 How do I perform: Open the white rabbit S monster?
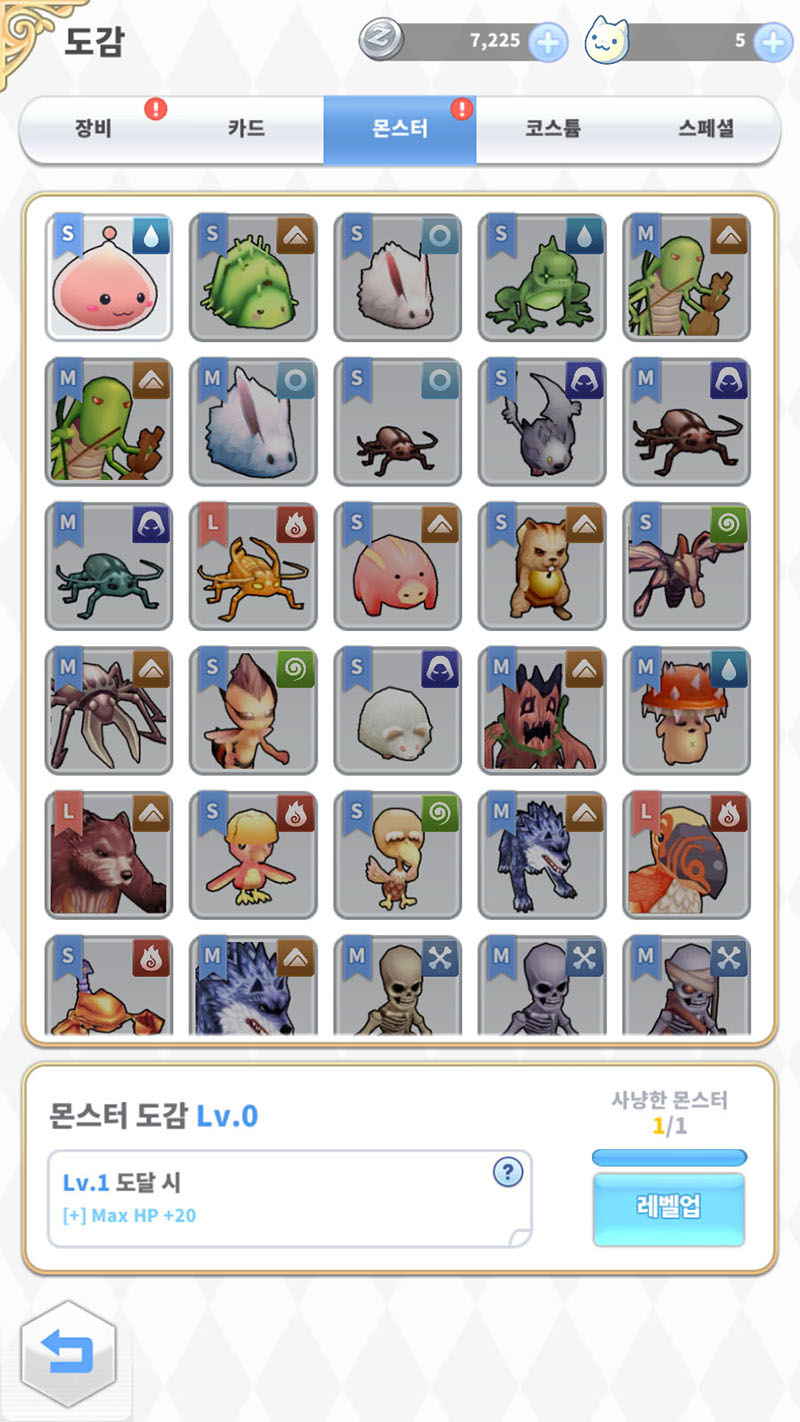[397, 278]
